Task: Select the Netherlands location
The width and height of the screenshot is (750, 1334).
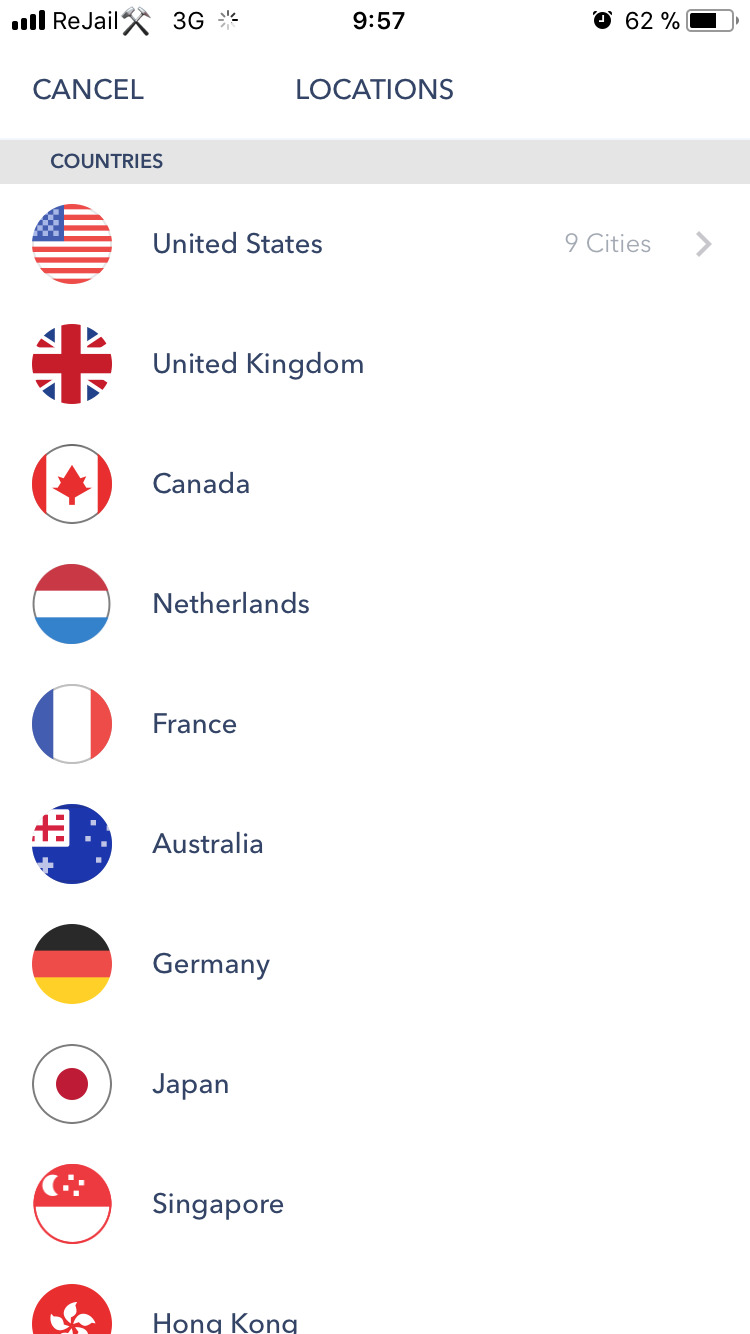Action: pyautogui.click(x=375, y=604)
